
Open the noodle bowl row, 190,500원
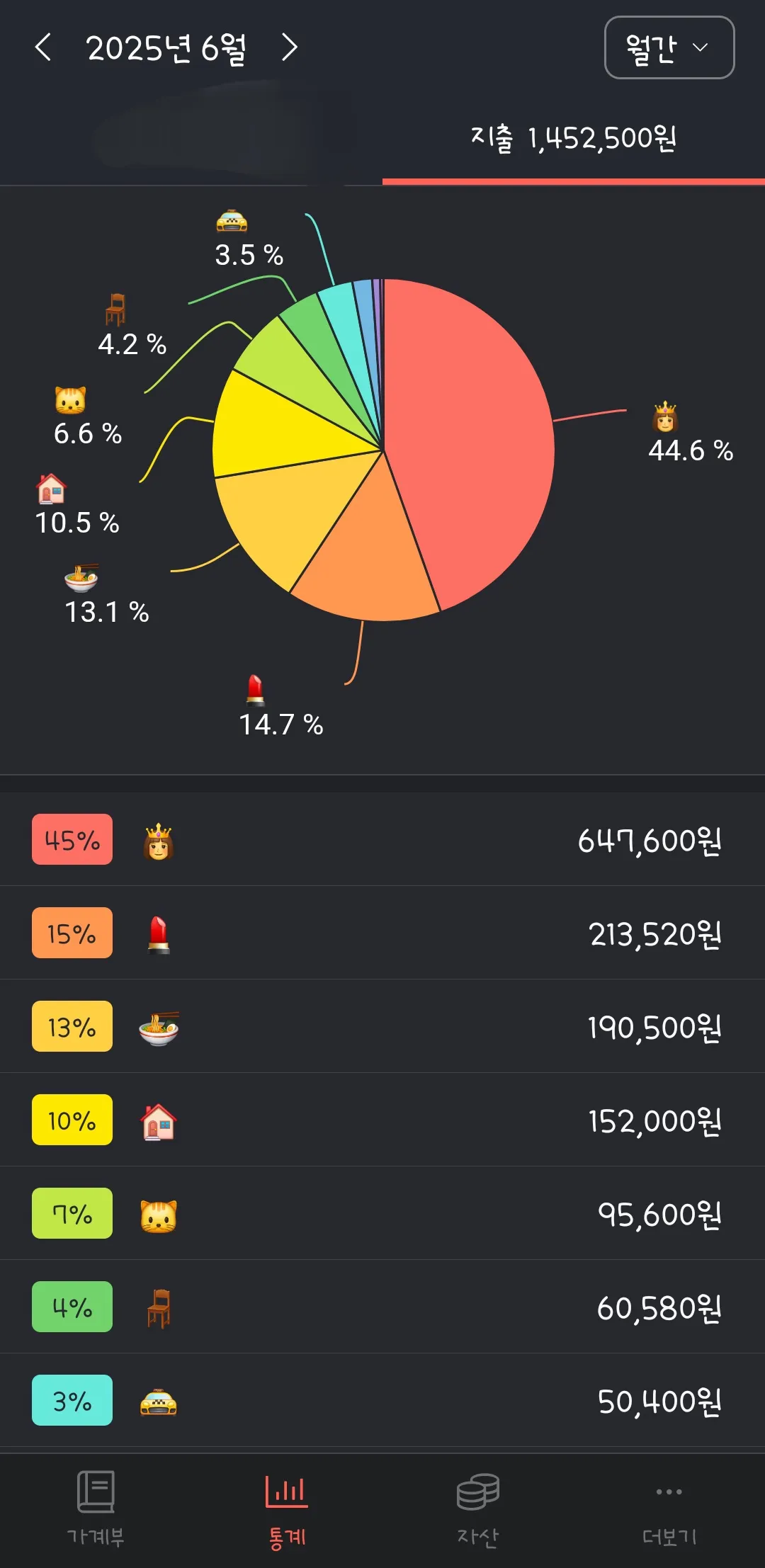click(x=382, y=1026)
